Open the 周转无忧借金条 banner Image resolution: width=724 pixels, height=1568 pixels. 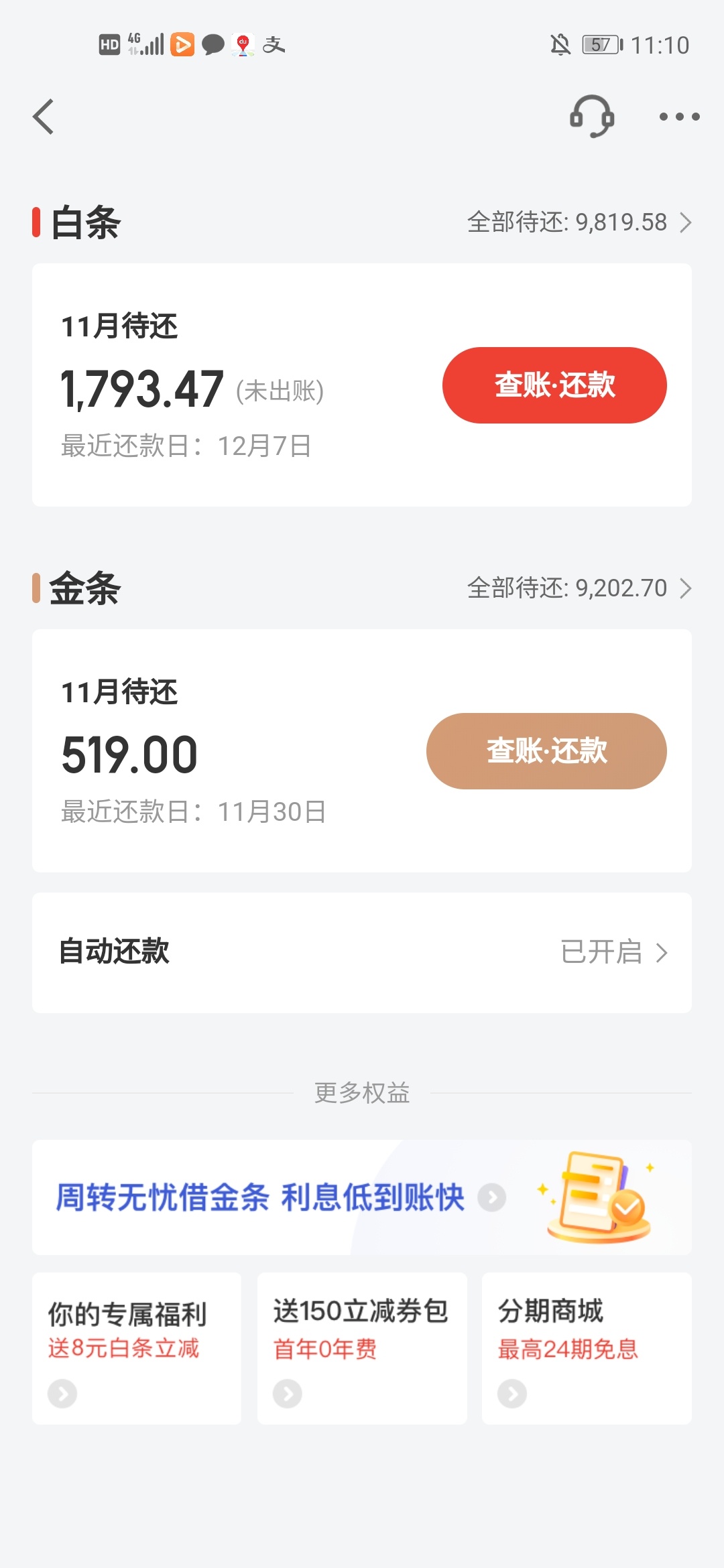[x=362, y=1197]
